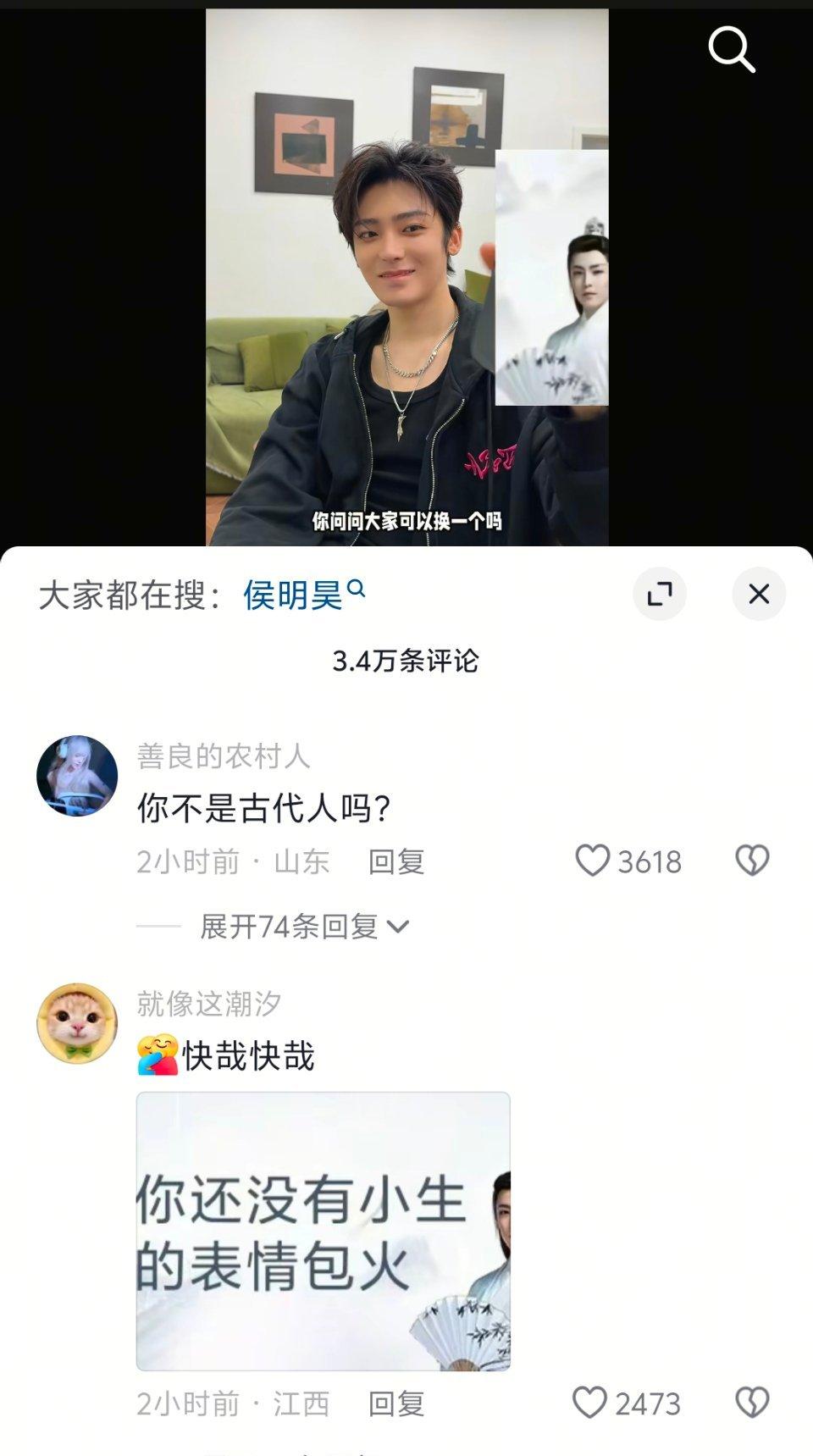Expand the 74 replies

point(303,927)
